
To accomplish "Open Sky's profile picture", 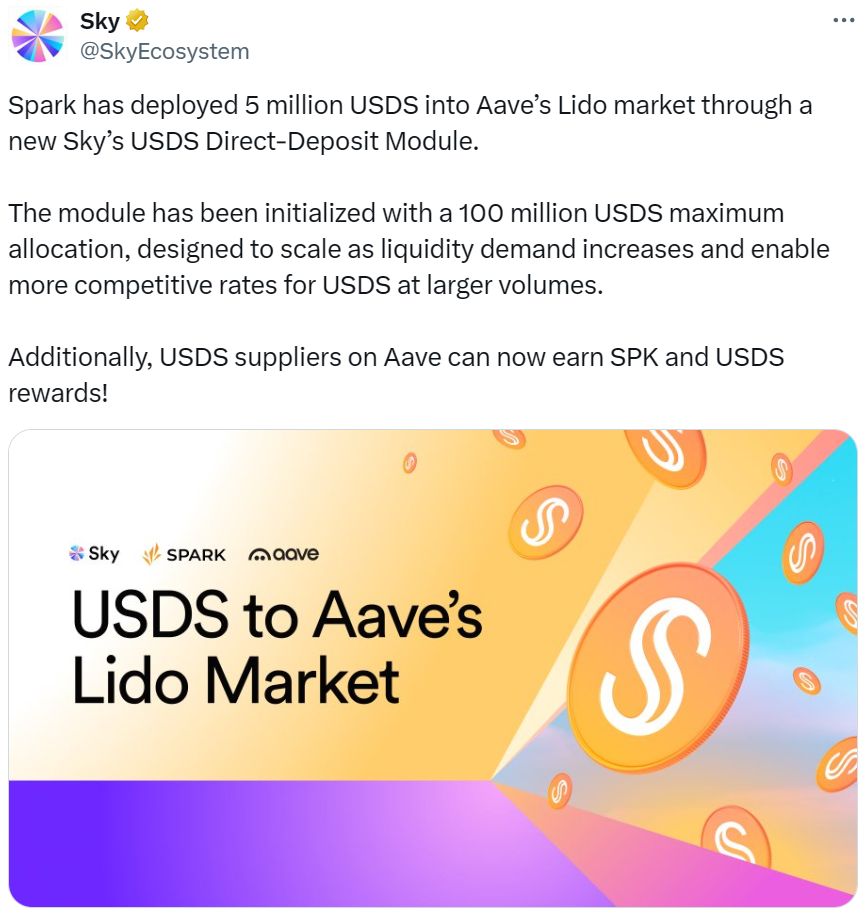I will click(37, 36).
